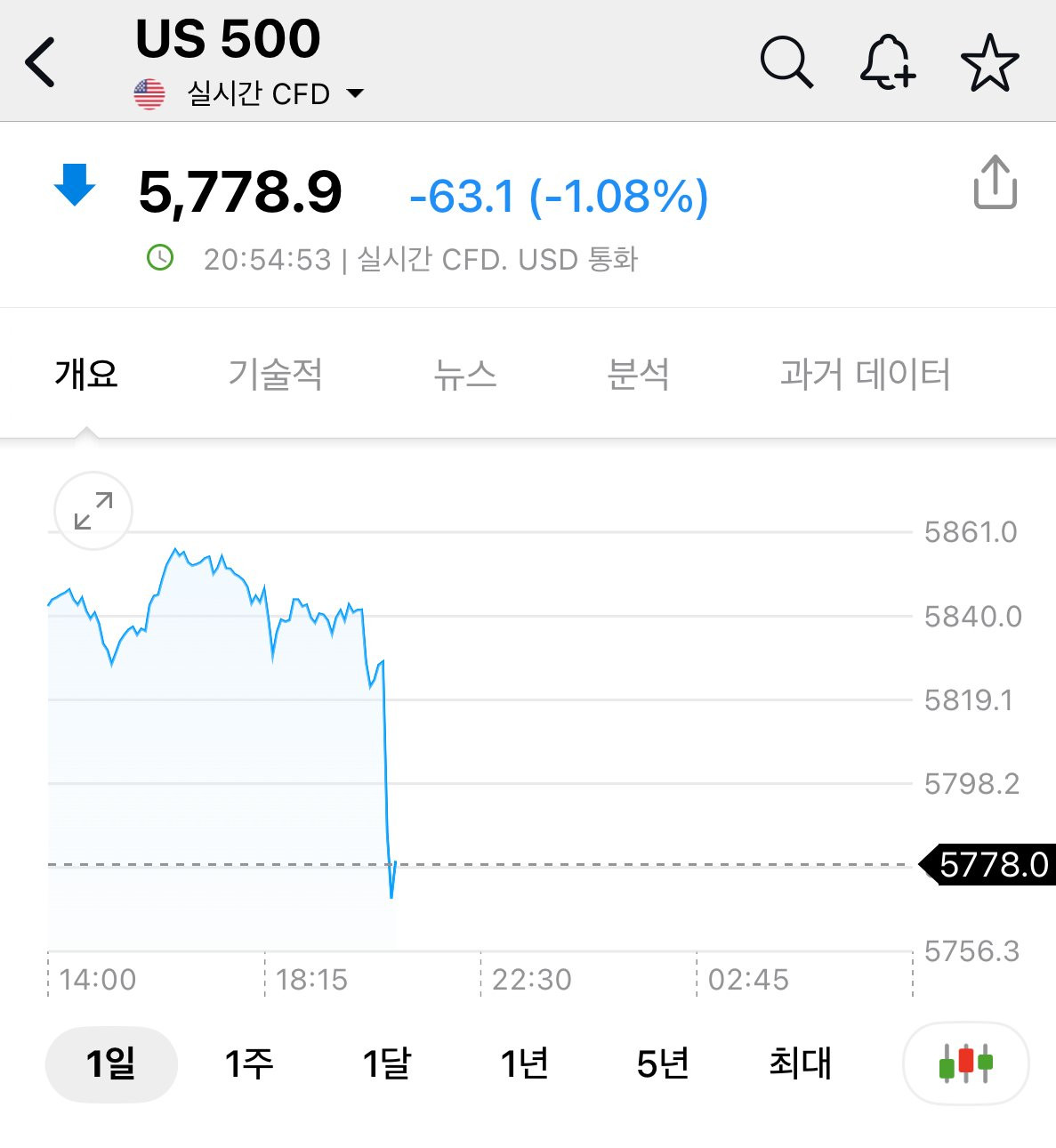The width and height of the screenshot is (1056, 1148).
Task: Switch chart range to 1년
Action: 524,1064
